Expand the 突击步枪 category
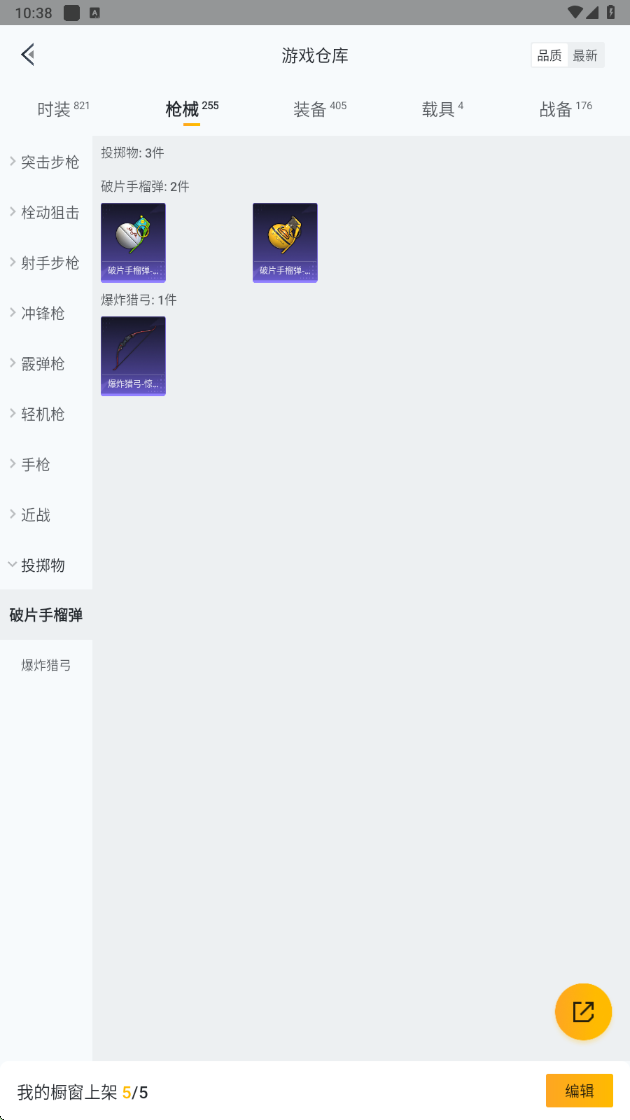The width and height of the screenshot is (630, 1120). click(x=46, y=162)
